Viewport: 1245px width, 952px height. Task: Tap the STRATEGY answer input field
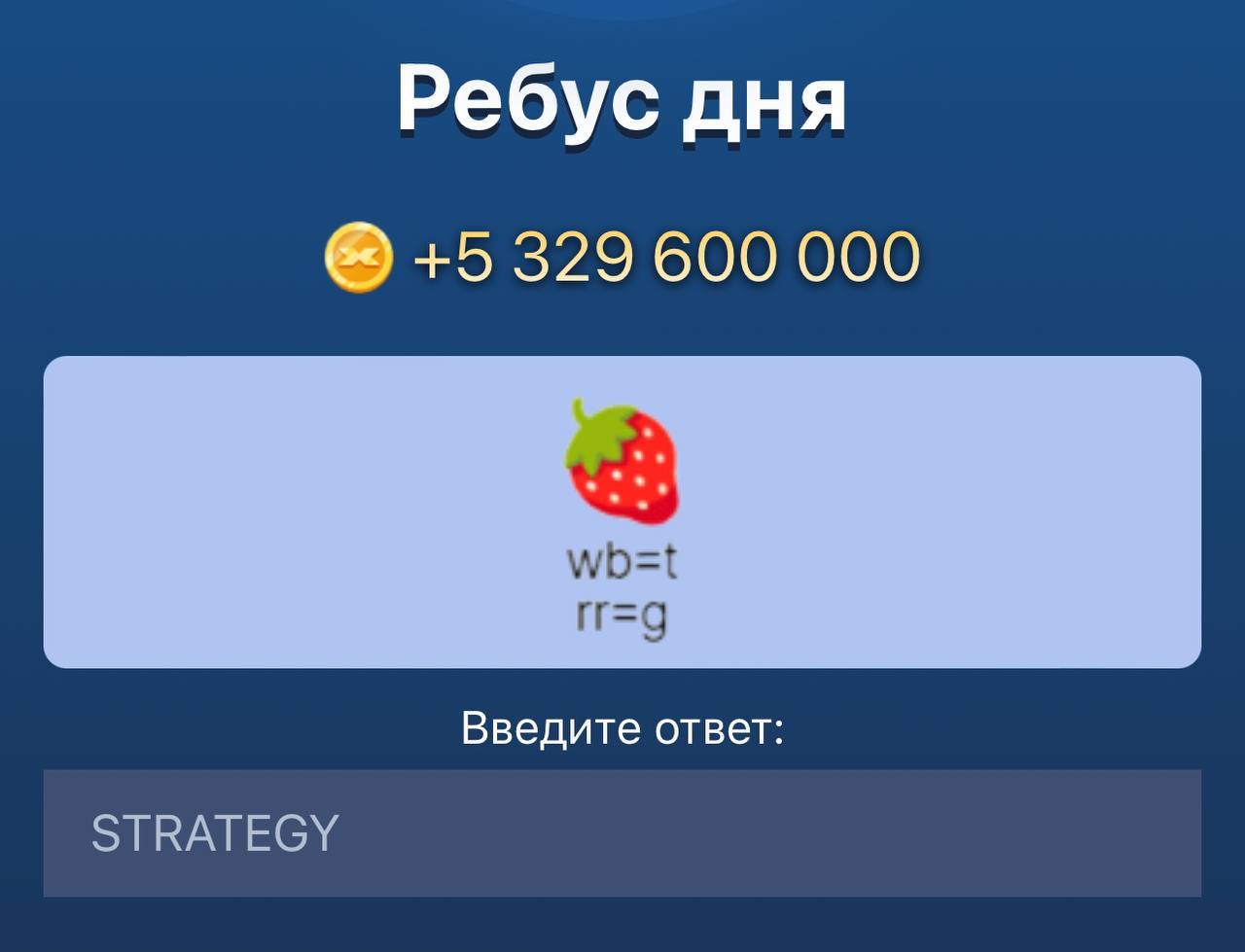[622, 832]
